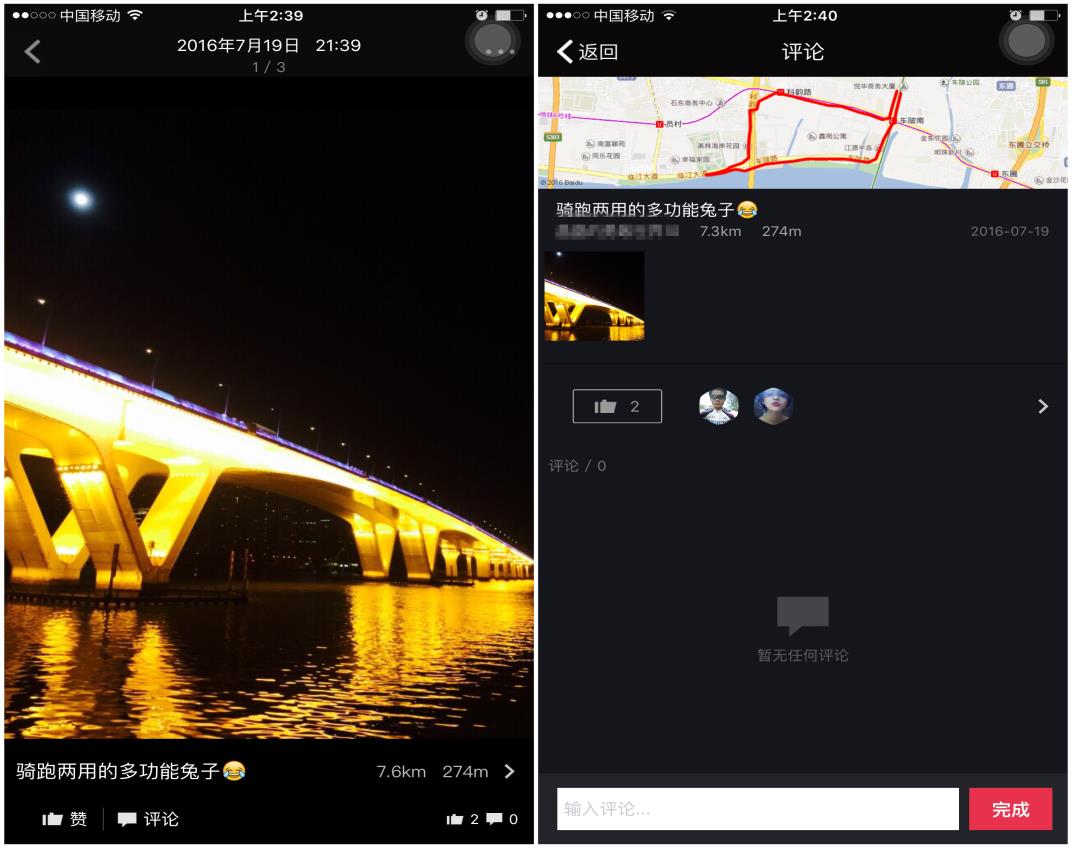1072x848 pixels.
Task: Focus the 输入评论 comment field
Action: pos(757,809)
